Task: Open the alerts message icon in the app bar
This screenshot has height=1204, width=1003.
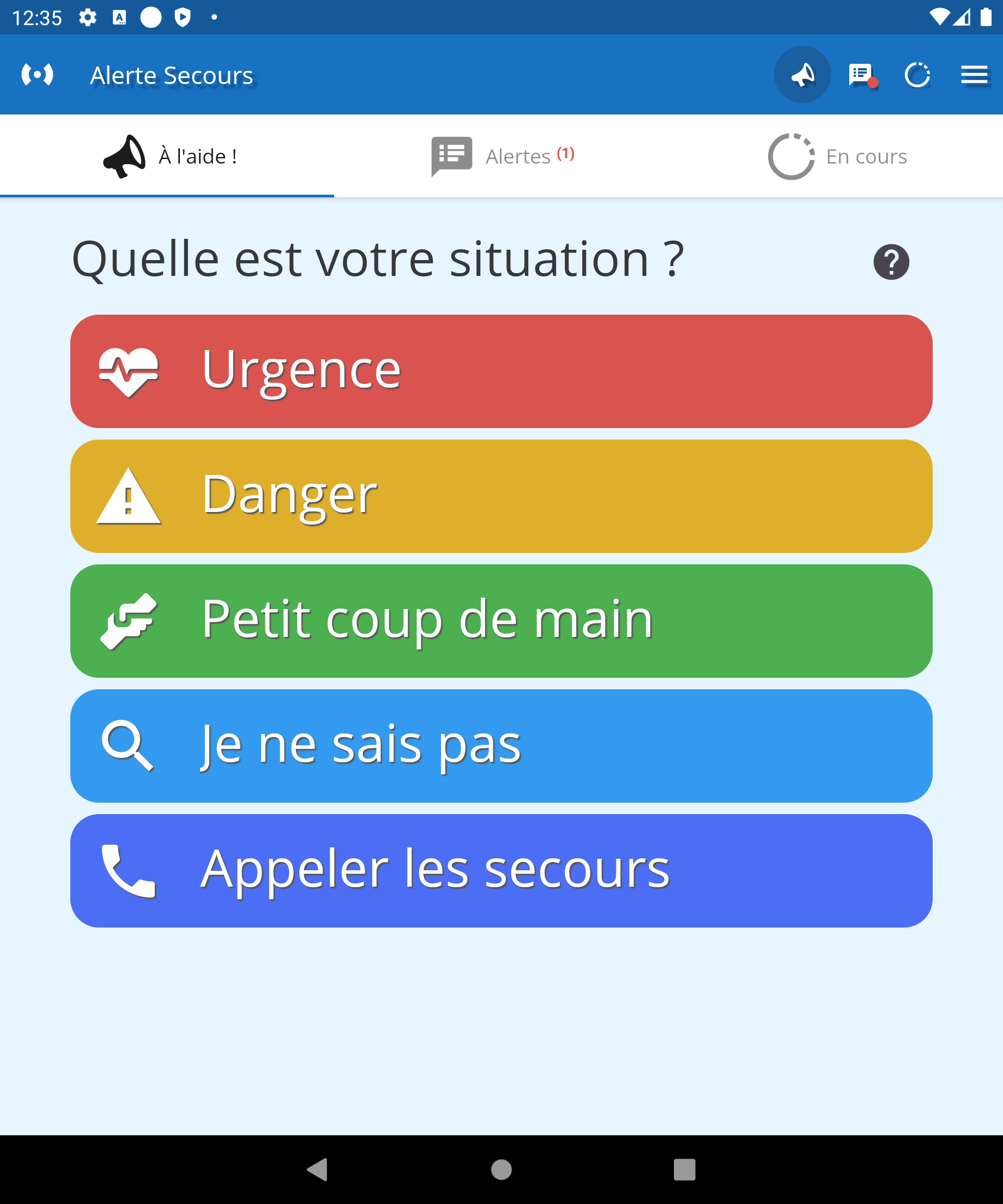Action: tap(860, 75)
